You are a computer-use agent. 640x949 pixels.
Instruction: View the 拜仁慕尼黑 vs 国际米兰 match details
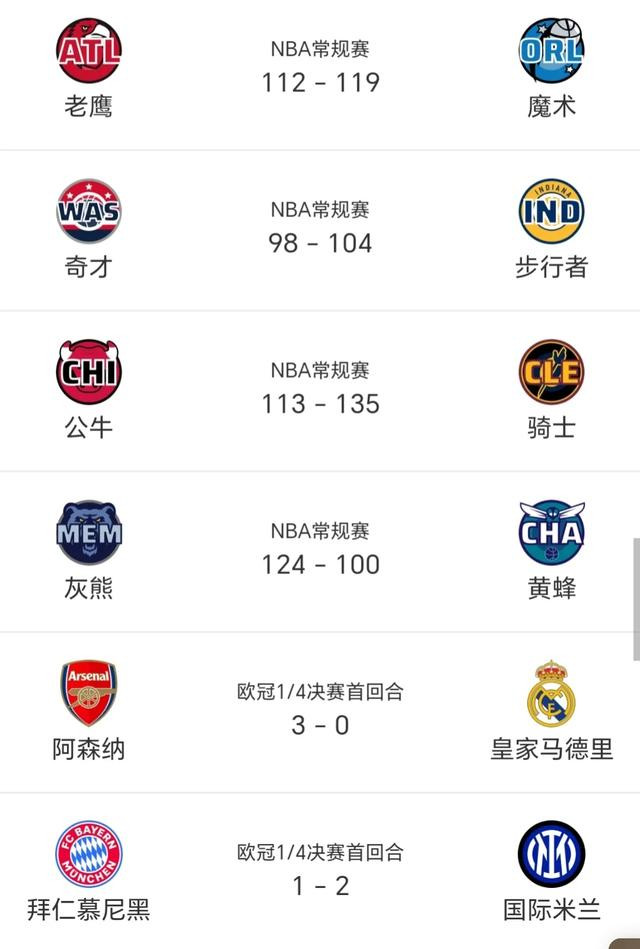(320, 873)
